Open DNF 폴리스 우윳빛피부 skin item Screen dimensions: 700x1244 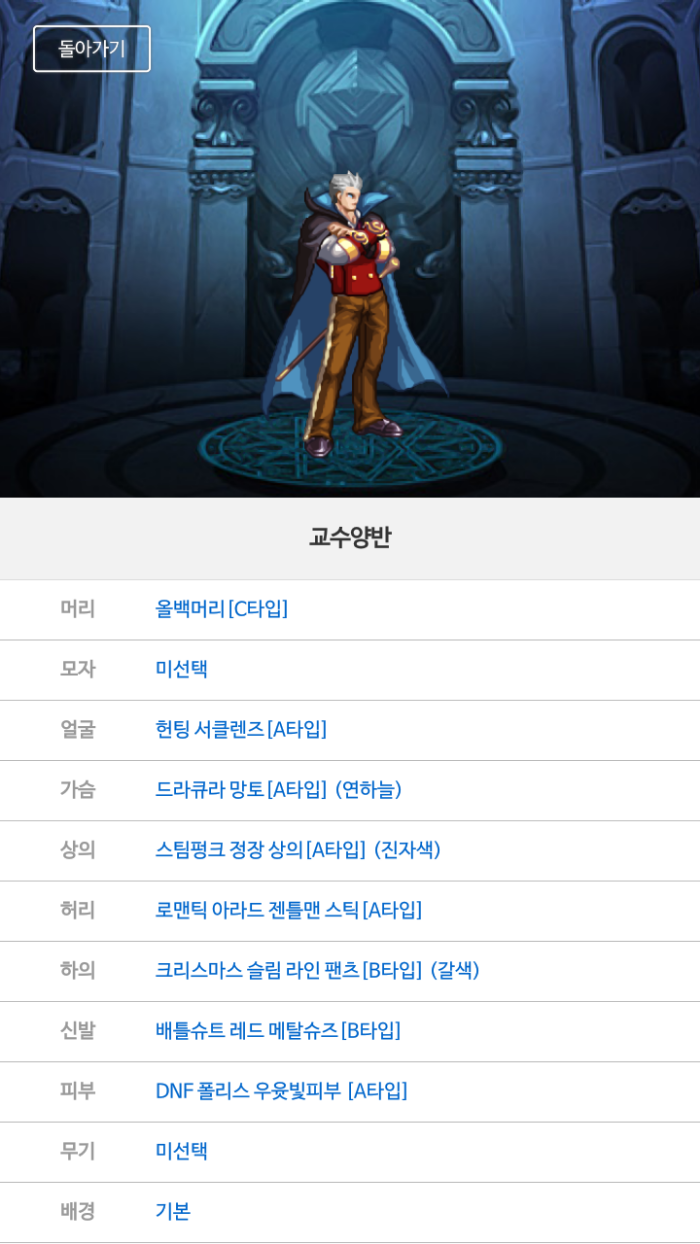[281, 1091]
